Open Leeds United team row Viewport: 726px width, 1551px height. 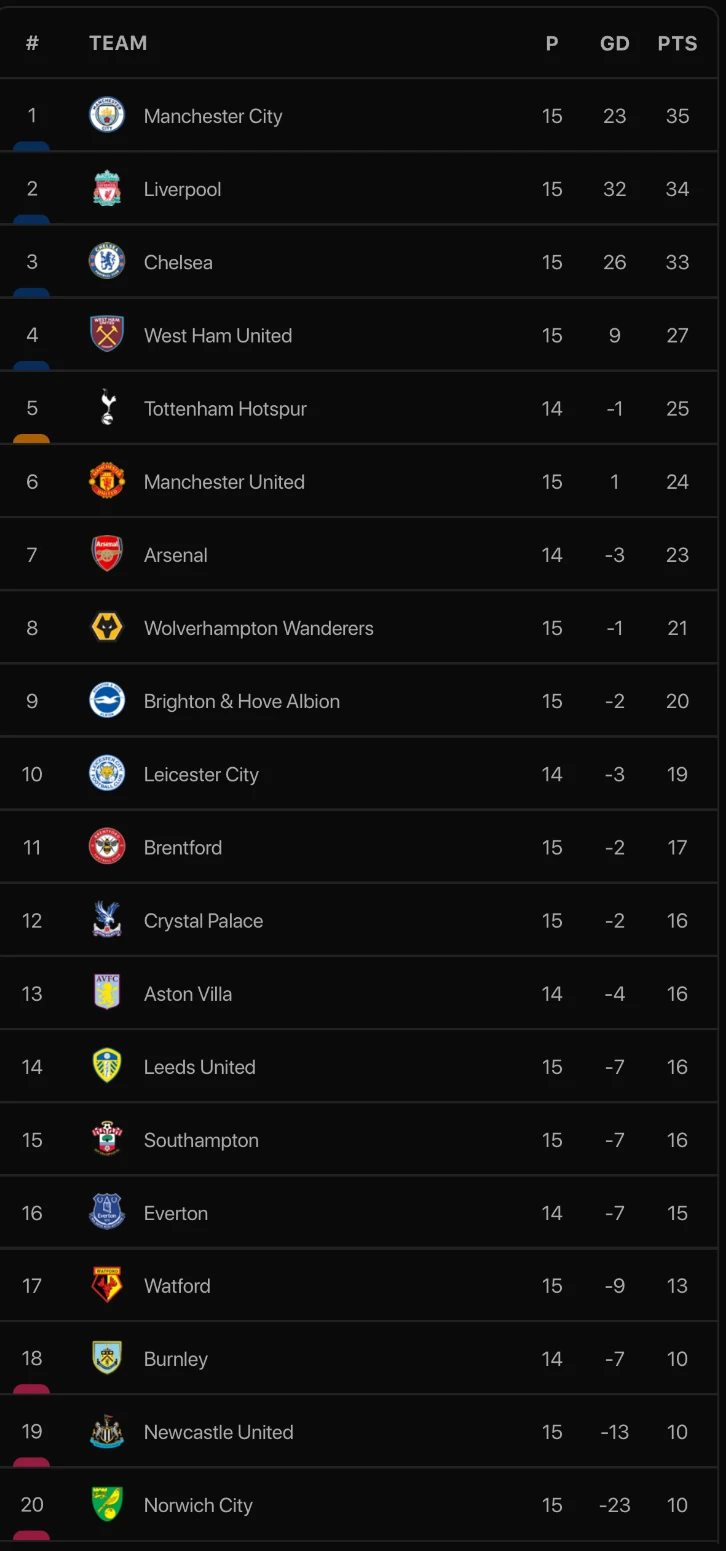pyautogui.click(x=200, y=1066)
